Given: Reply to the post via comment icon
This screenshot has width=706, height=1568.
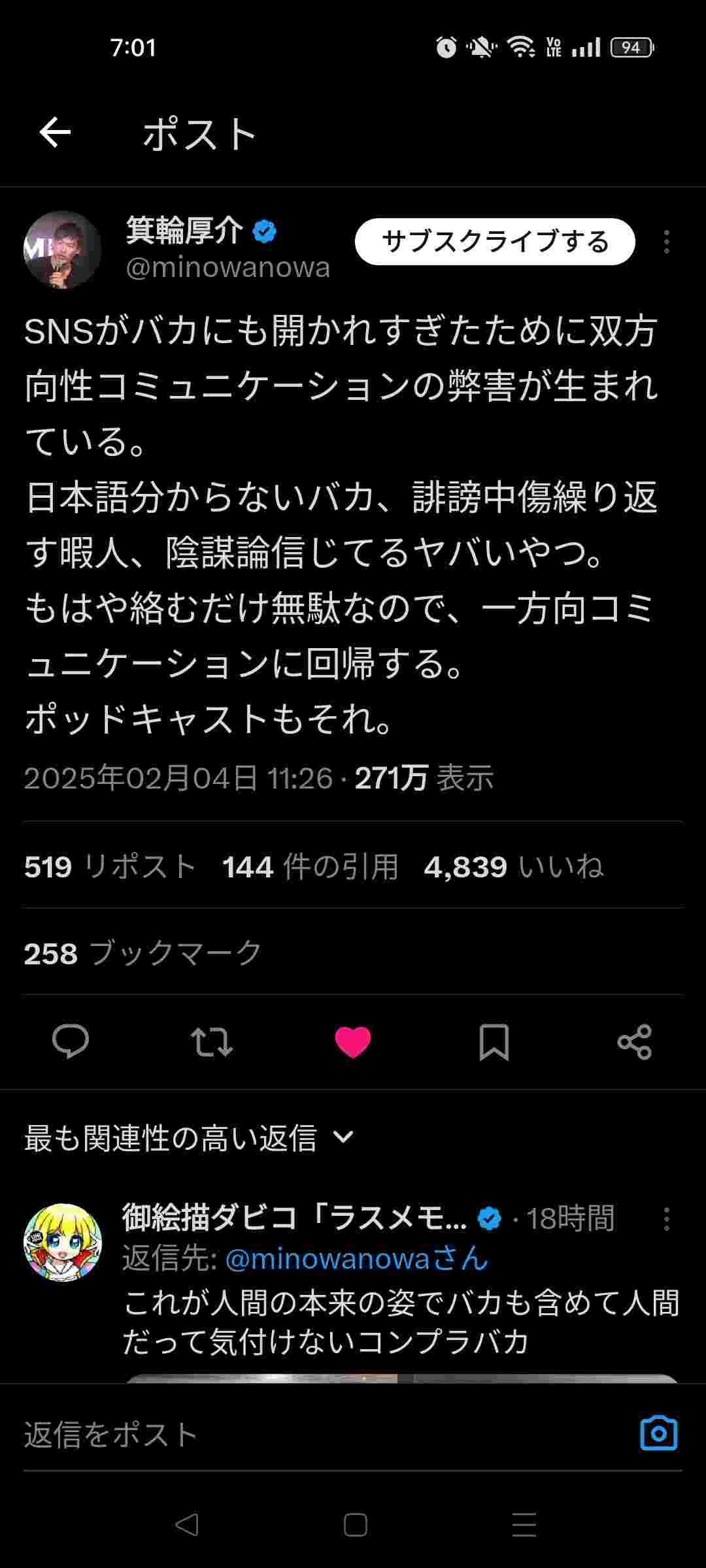Looking at the screenshot, I should pyautogui.click(x=71, y=1041).
